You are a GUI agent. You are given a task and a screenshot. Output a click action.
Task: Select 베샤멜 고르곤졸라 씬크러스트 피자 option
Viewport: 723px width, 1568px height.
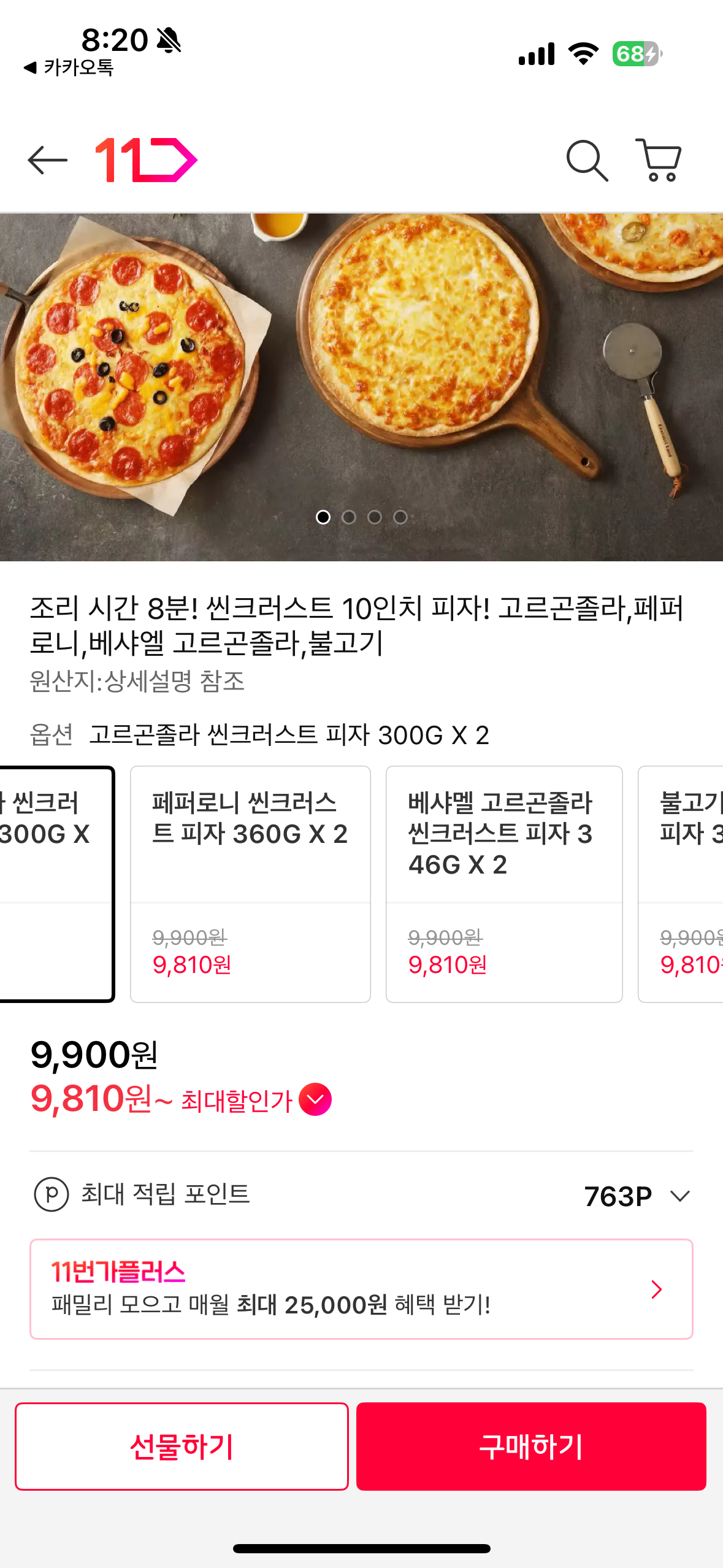click(x=504, y=883)
